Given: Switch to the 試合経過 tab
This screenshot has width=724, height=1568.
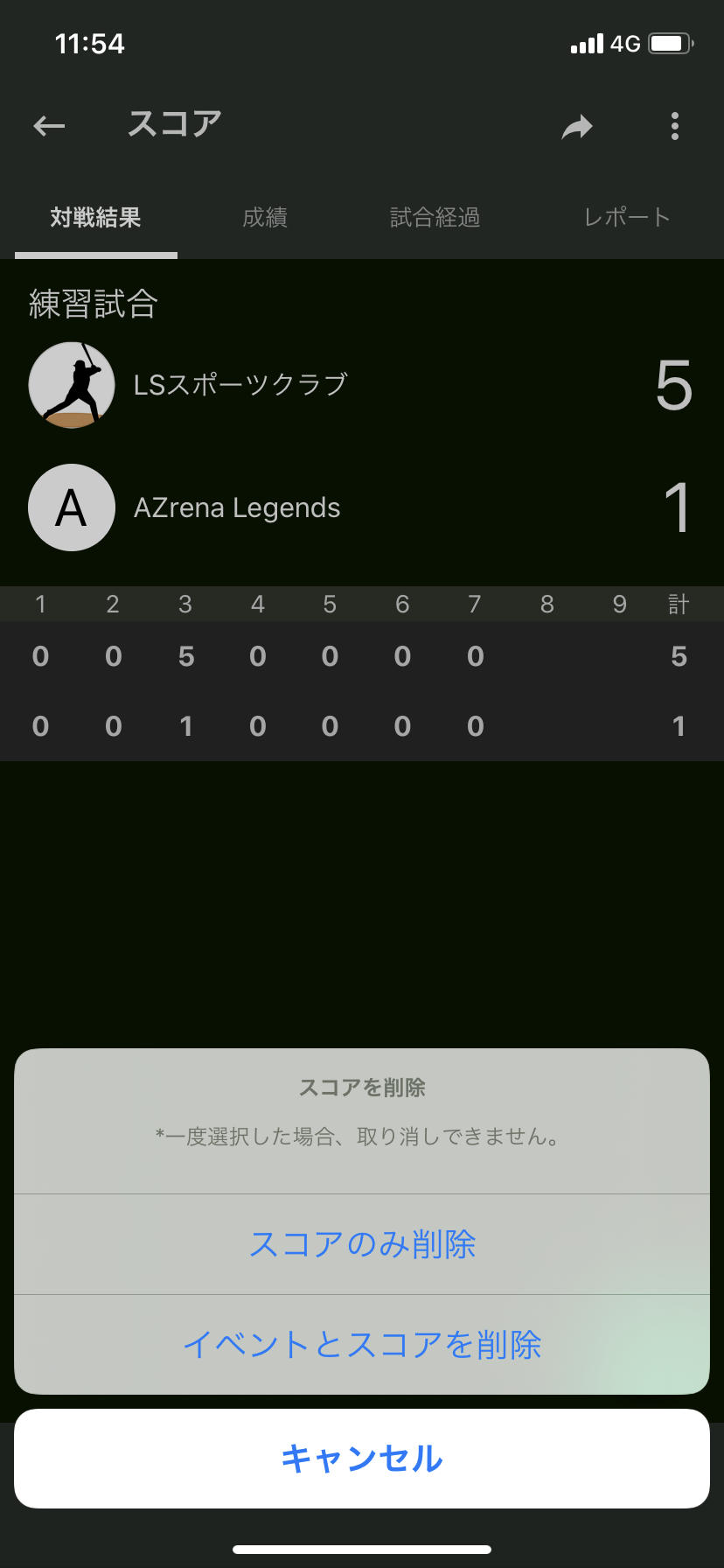Looking at the screenshot, I should 435,217.
